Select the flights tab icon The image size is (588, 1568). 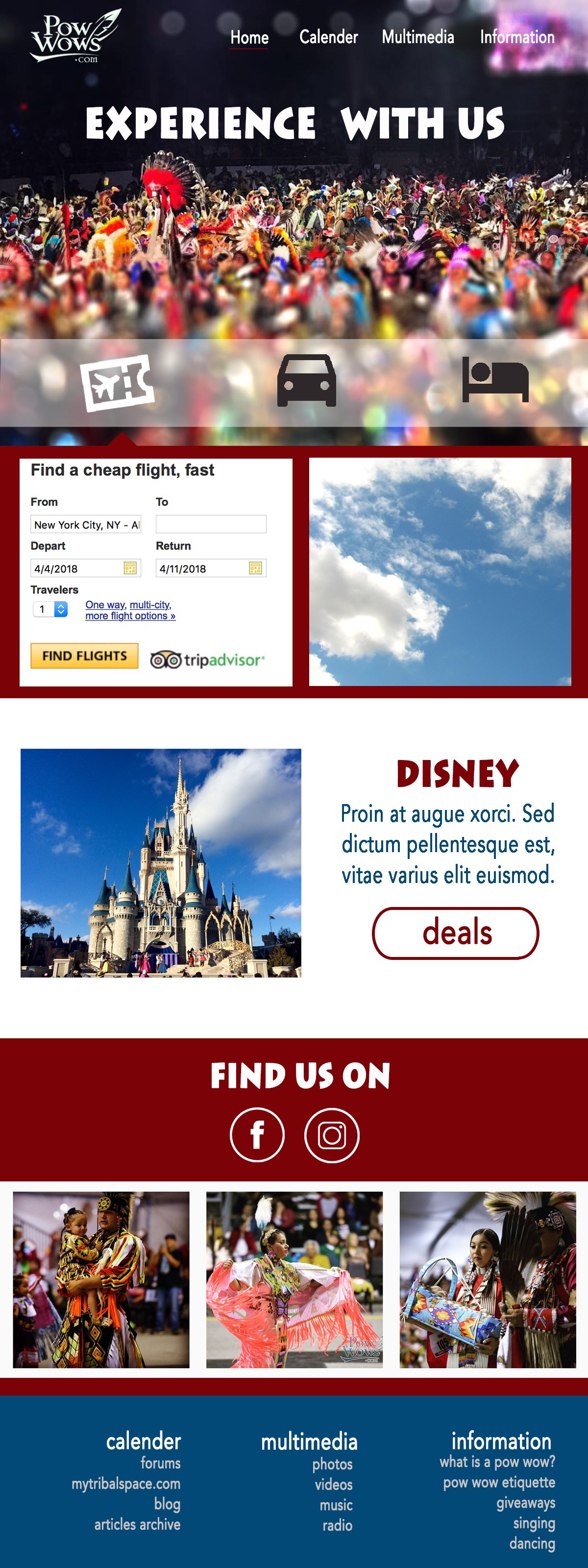118,382
